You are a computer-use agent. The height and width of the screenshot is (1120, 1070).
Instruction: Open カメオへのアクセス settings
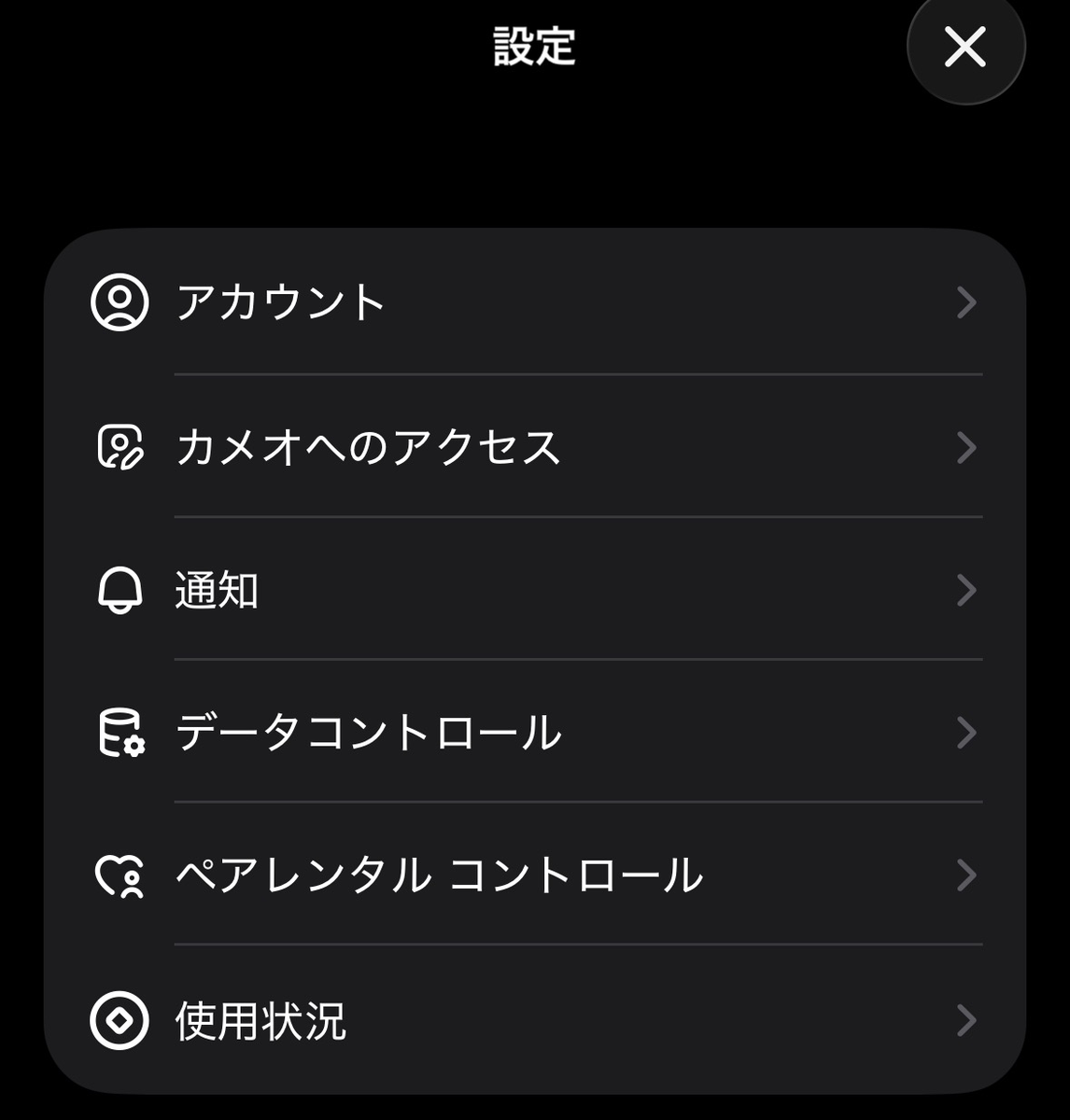coord(534,447)
